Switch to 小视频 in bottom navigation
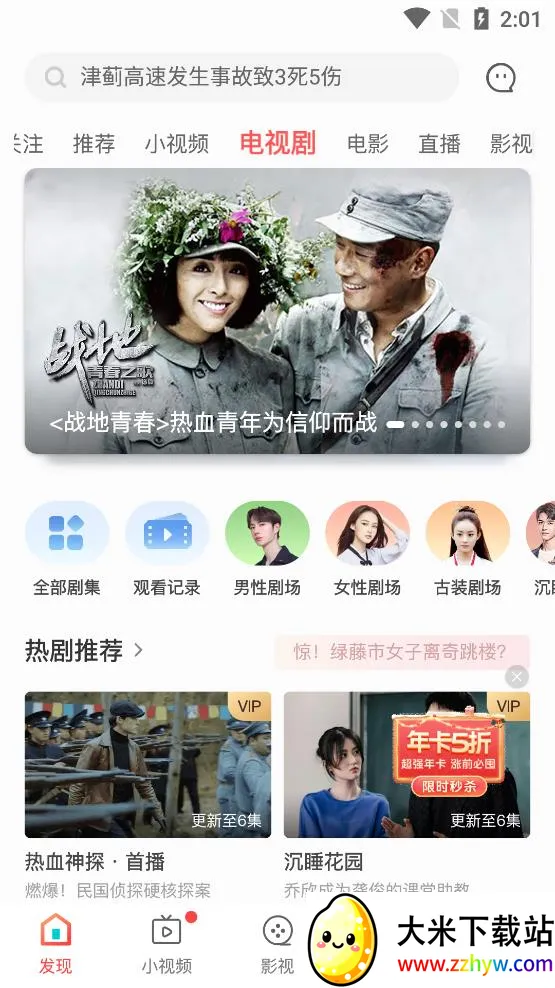The height and width of the screenshot is (988, 555). (x=167, y=944)
